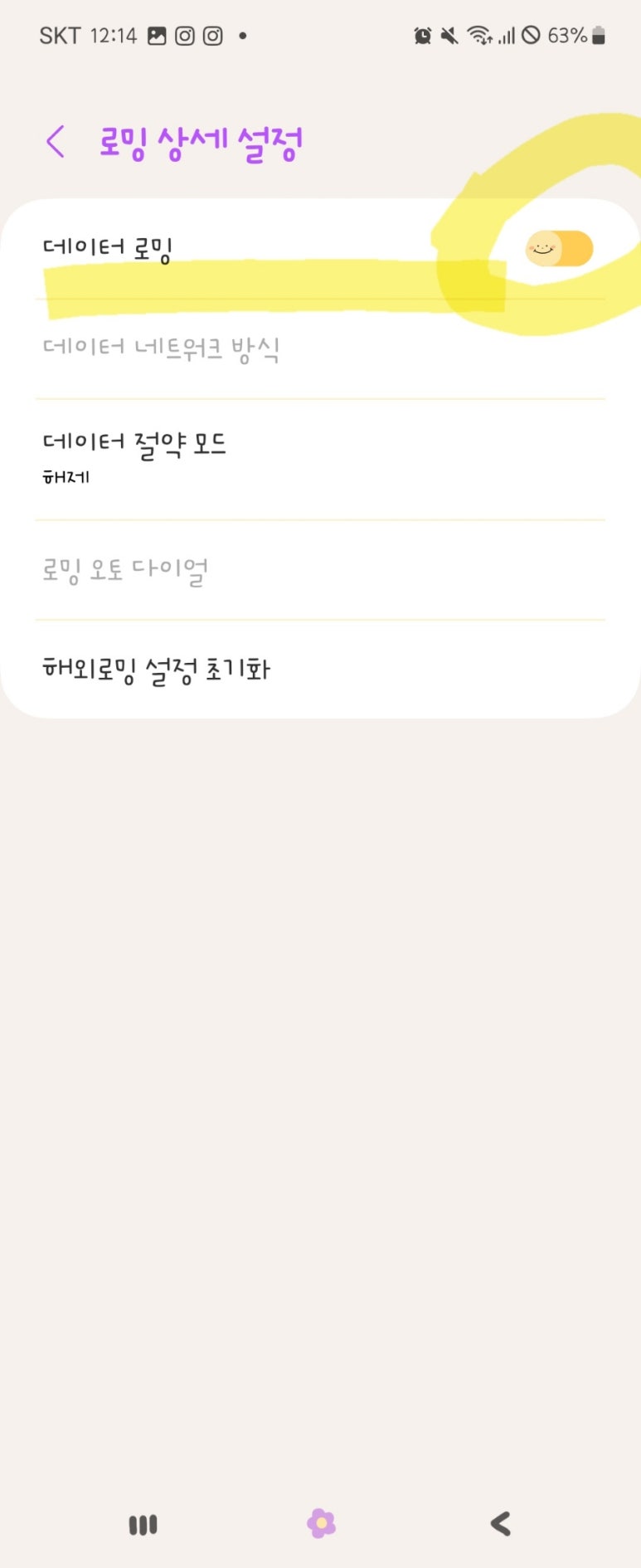Open 데이터 절약 모드 setting
The image size is (641, 1568).
coord(320,458)
